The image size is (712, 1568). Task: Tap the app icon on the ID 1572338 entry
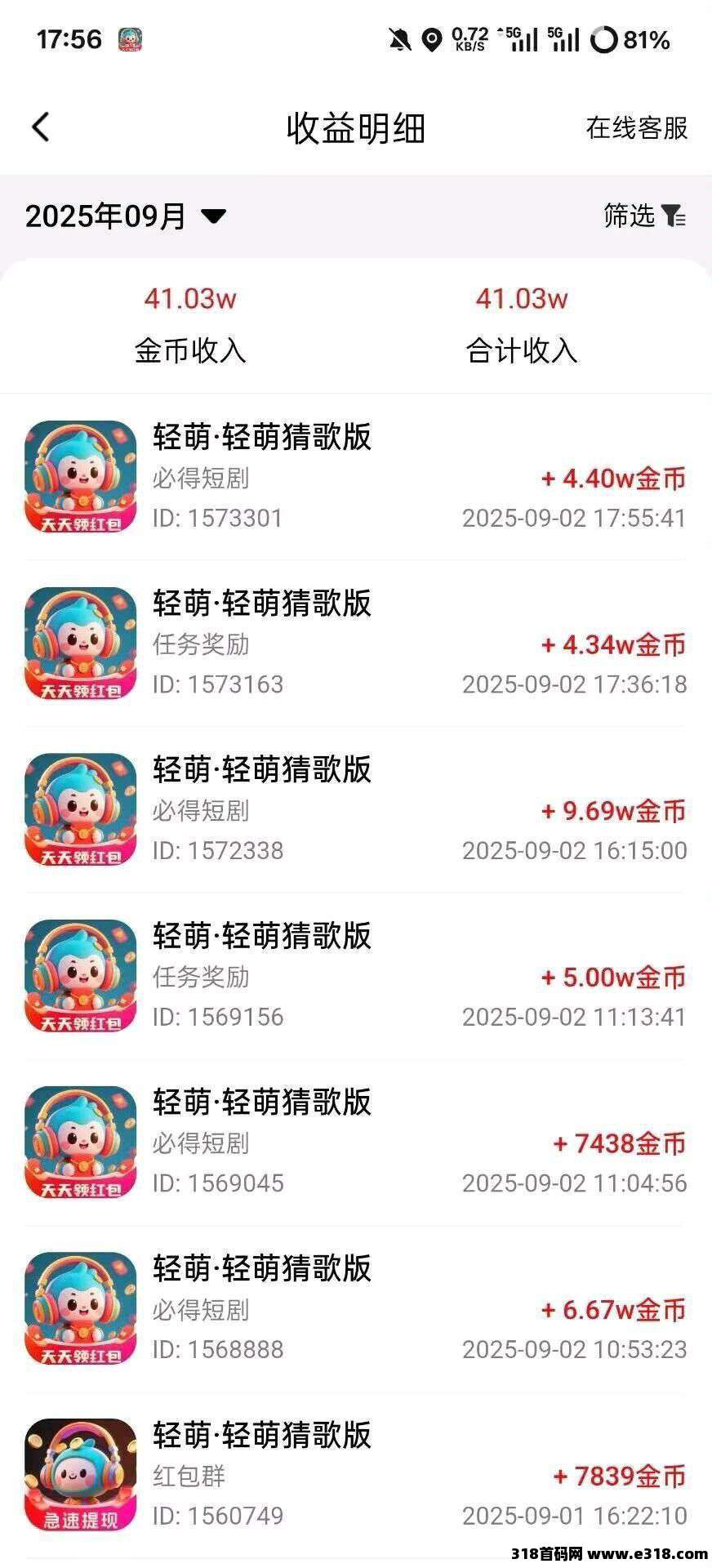(79, 808)
